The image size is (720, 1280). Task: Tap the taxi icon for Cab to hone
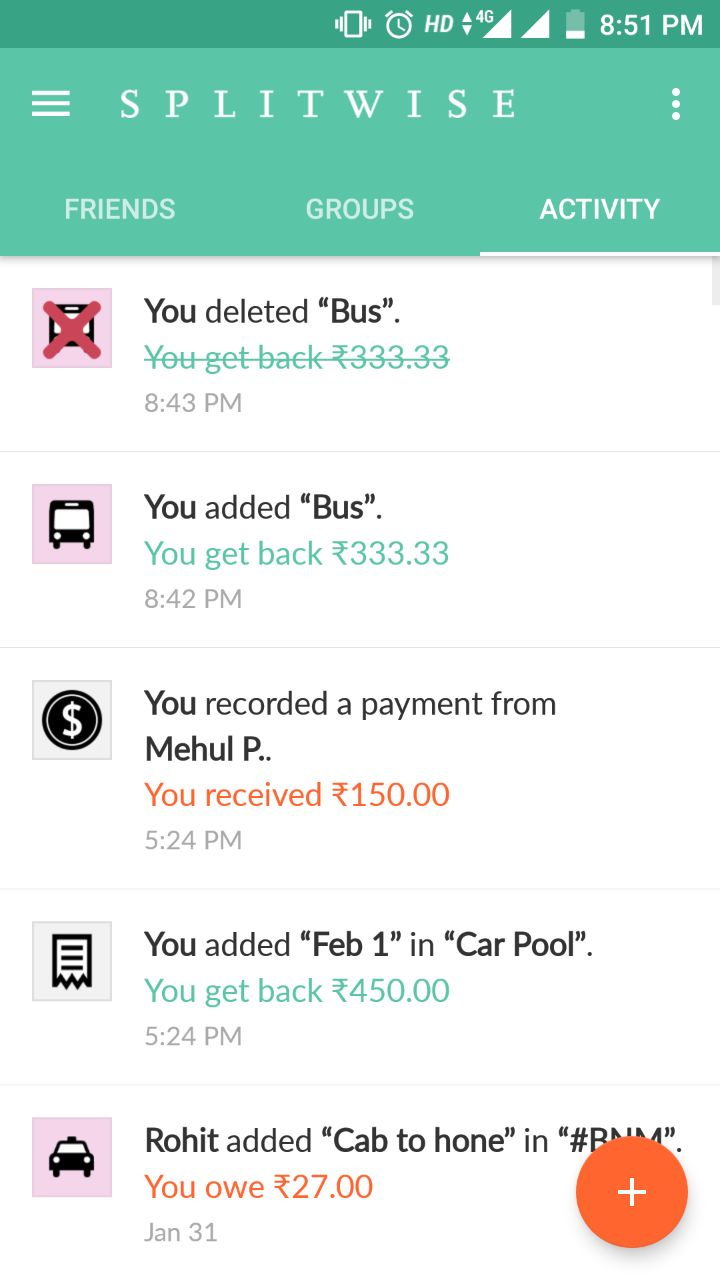pos(71,1156)
